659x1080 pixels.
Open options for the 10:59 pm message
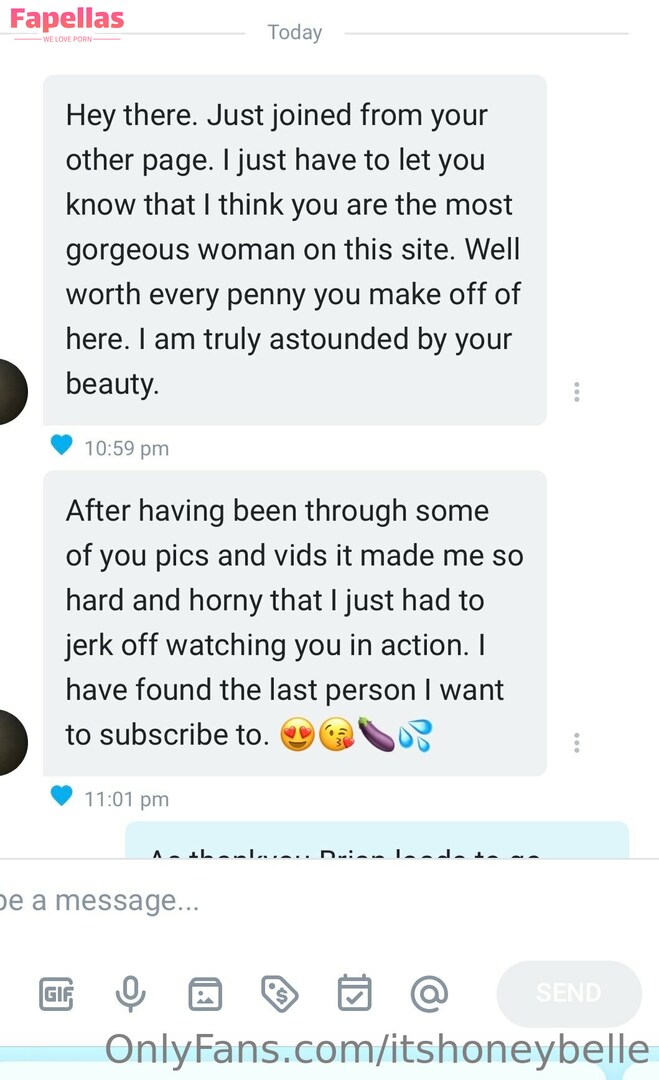pos(577,392)
